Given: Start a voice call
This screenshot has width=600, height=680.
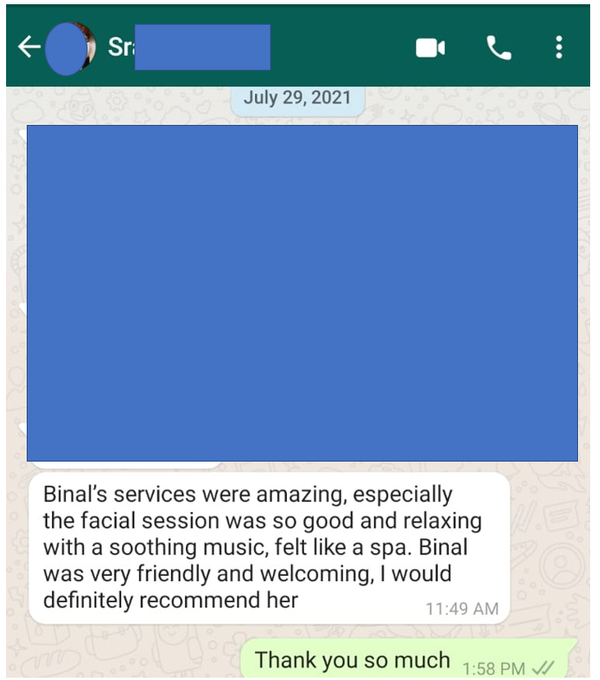Looking at the screenshot, I should (498, 47).
